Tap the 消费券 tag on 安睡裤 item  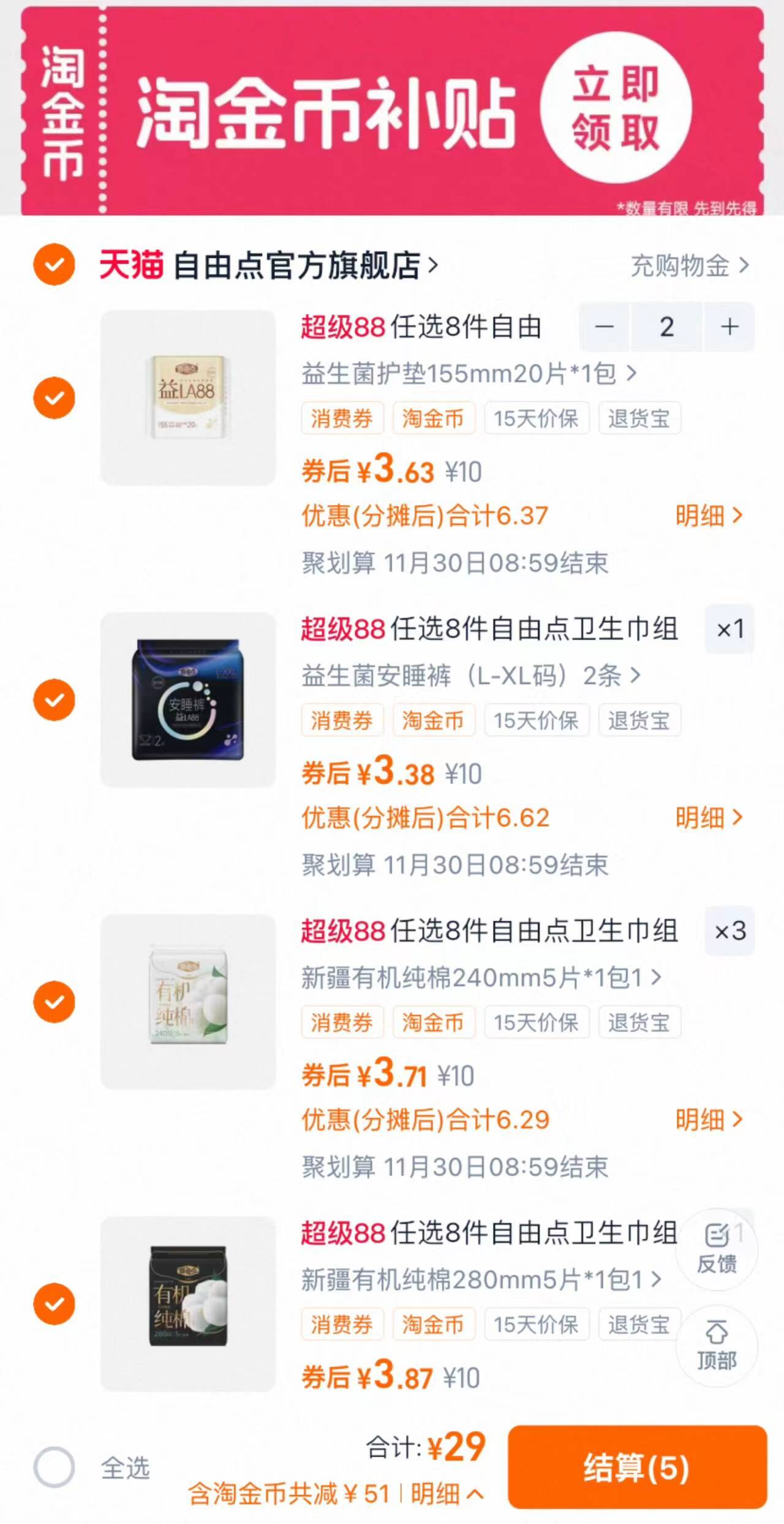(x=342, y=720)
